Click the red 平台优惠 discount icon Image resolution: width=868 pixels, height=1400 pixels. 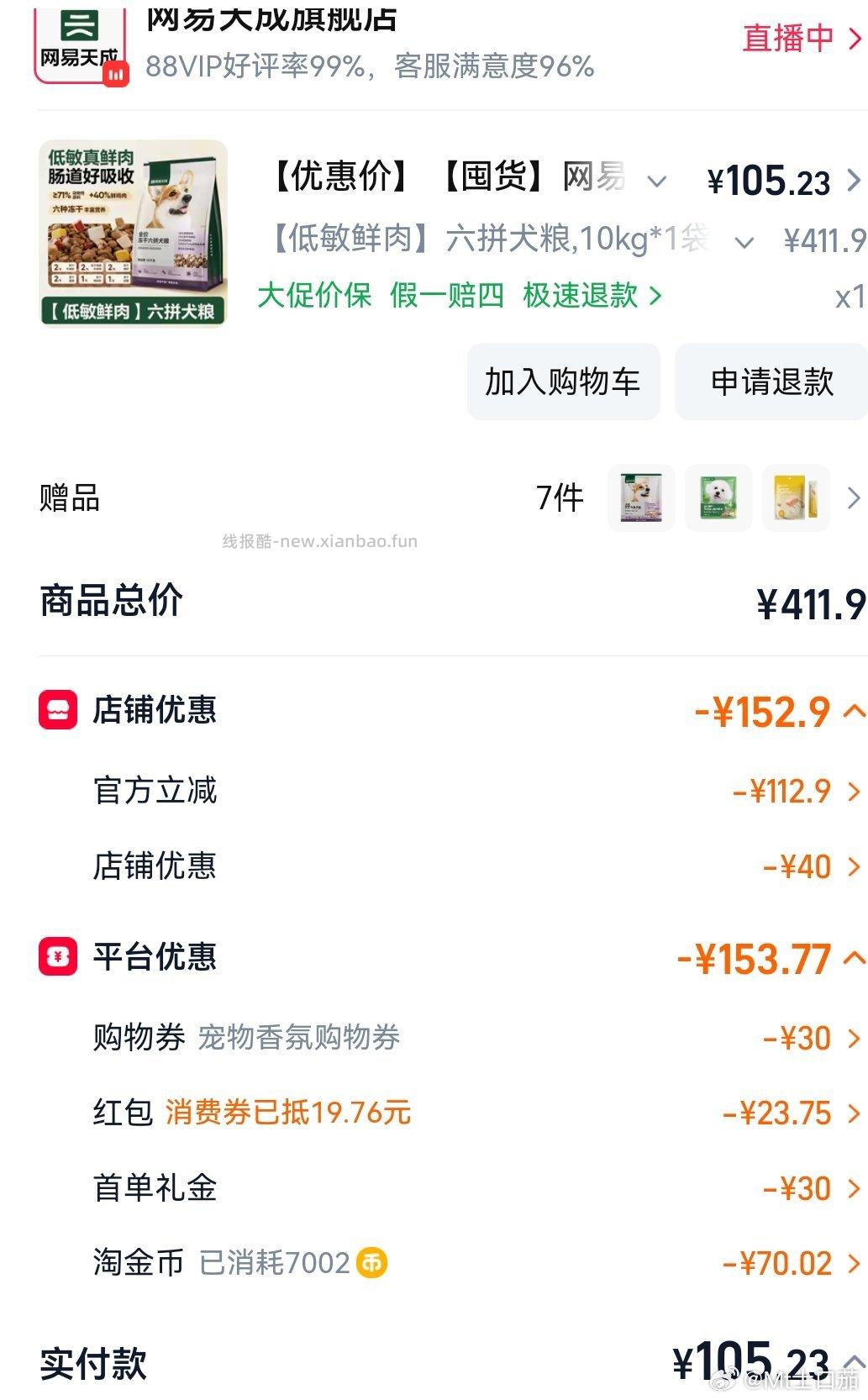[57, 956]
